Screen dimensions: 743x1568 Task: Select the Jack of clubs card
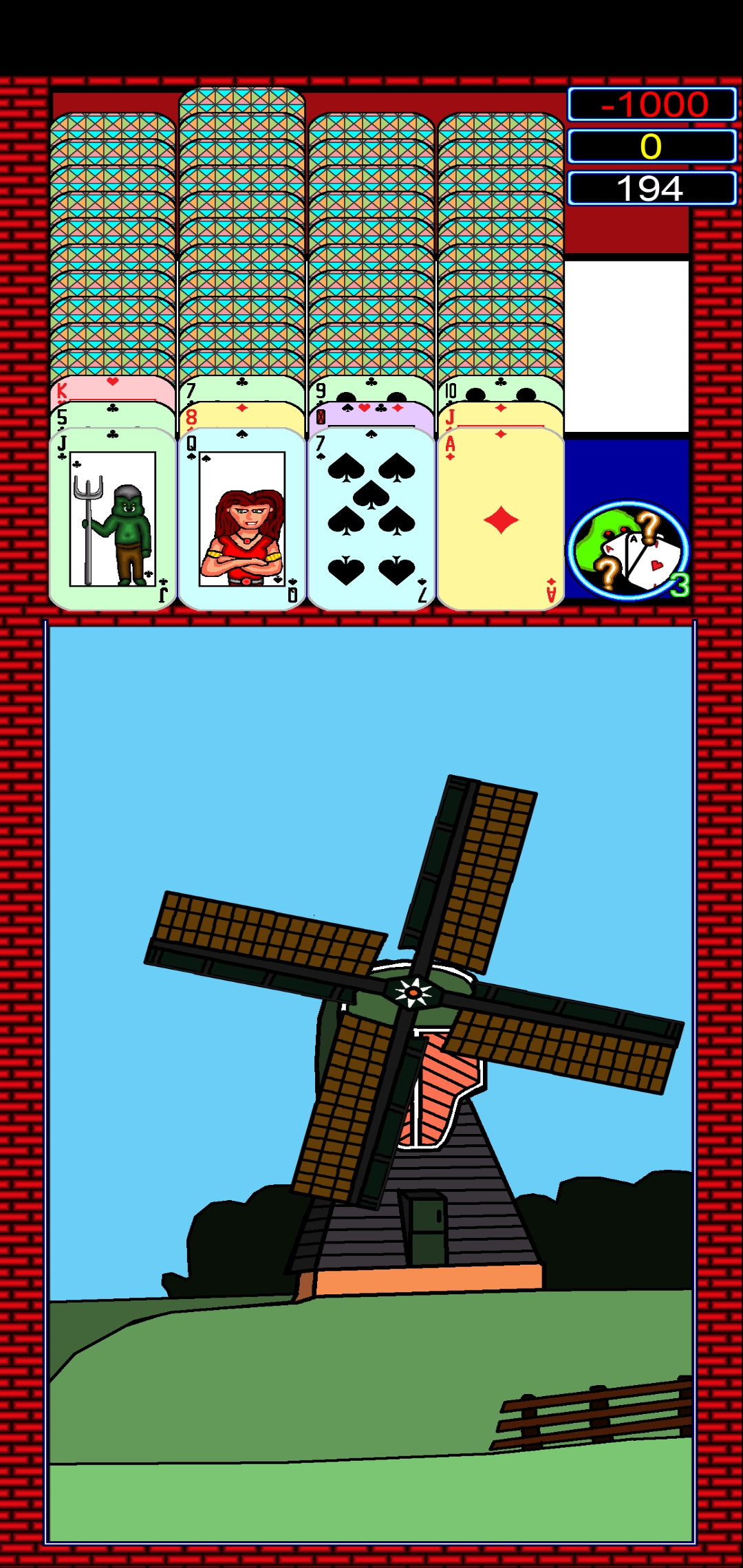coord(113,519)
